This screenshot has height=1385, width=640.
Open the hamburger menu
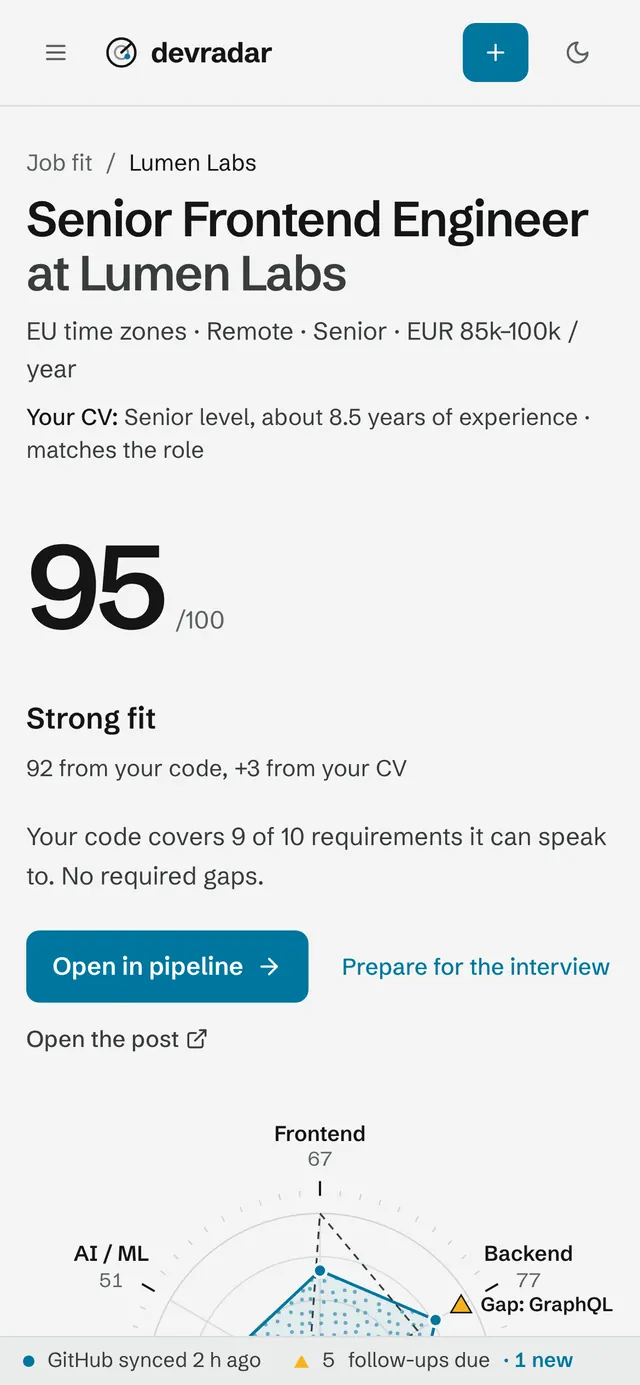point(56,53)
